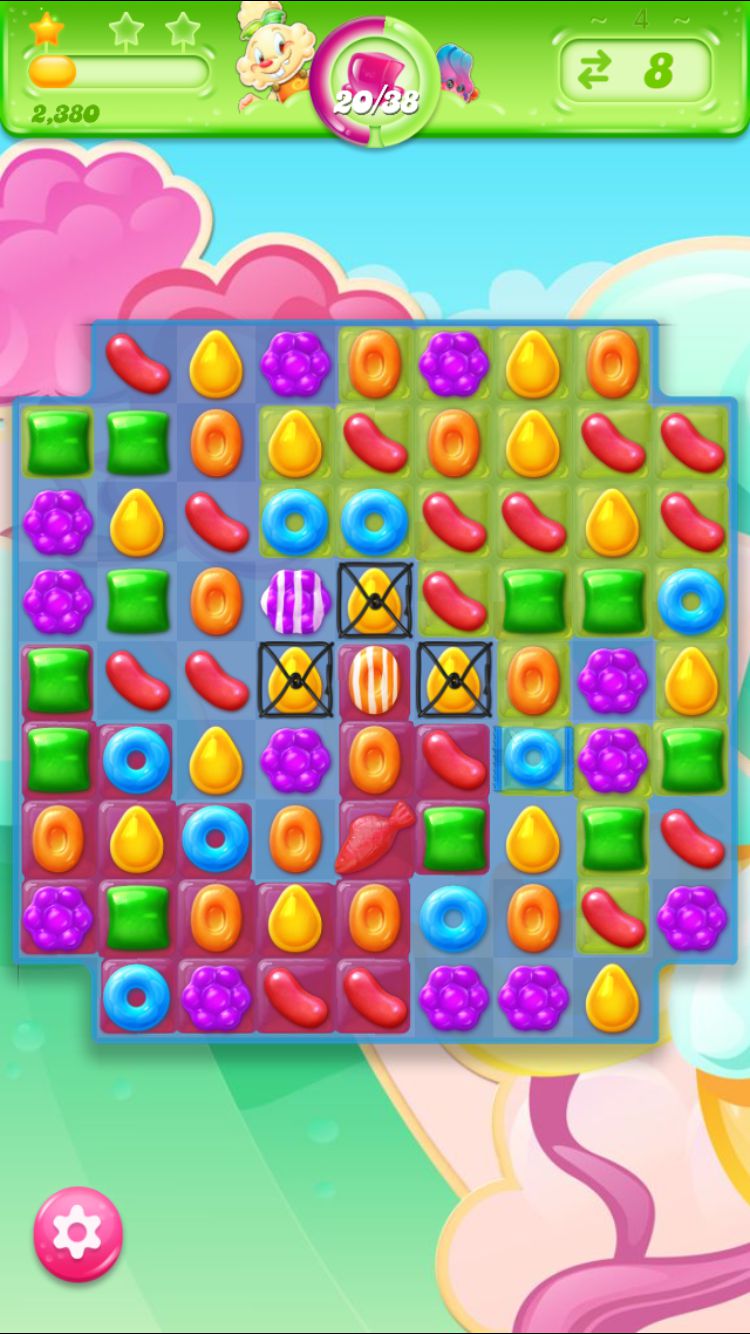750x1334 pixels.
Task: Select the orange striped candy
Action: coord(375,681)
